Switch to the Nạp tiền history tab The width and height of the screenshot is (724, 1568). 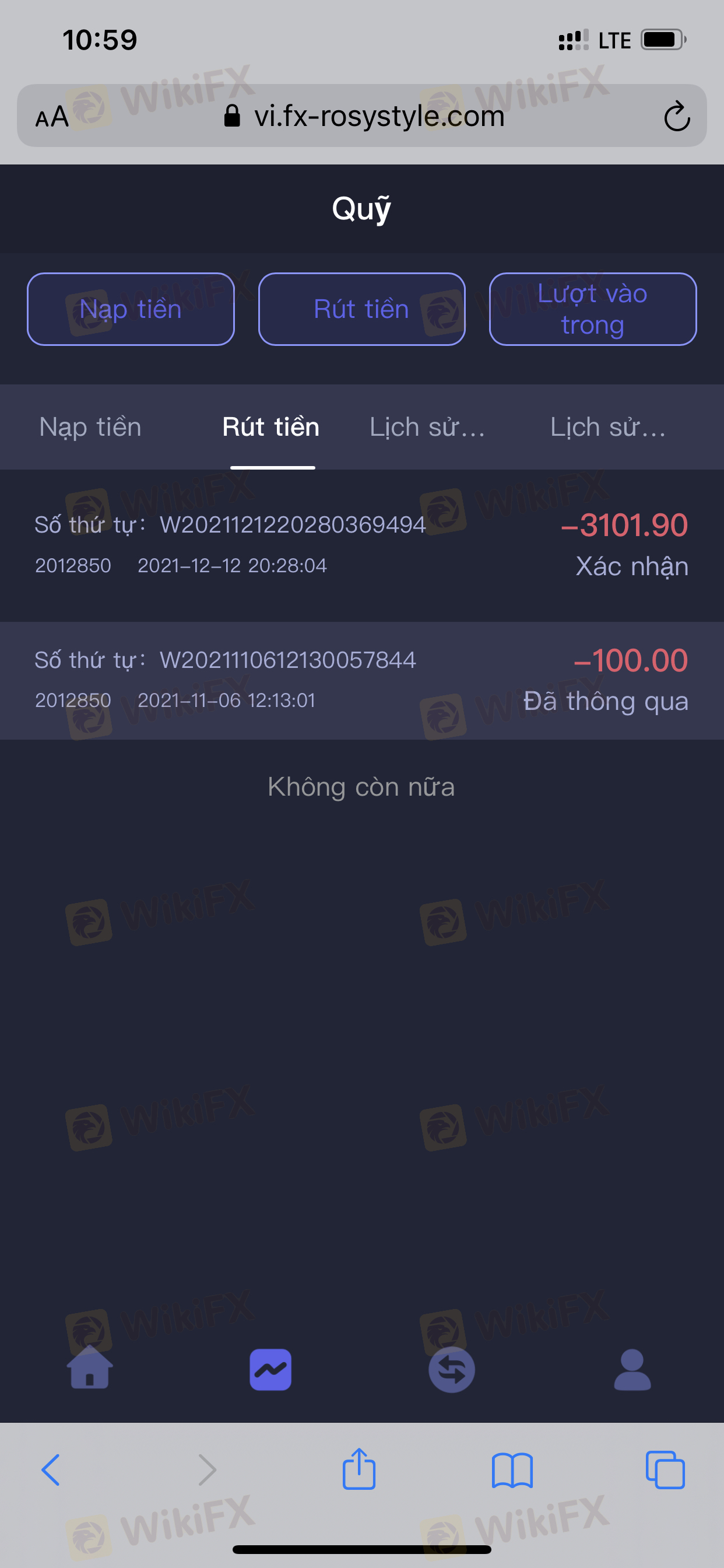coord(91,426)
